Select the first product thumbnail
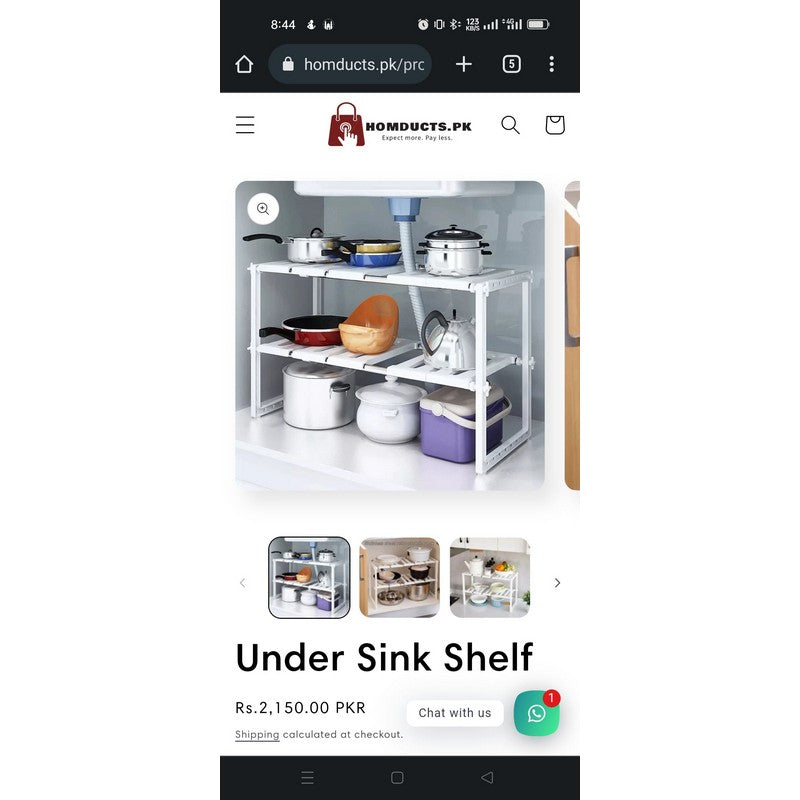Viewport: 800px width, 800px height. pos(309,578)
